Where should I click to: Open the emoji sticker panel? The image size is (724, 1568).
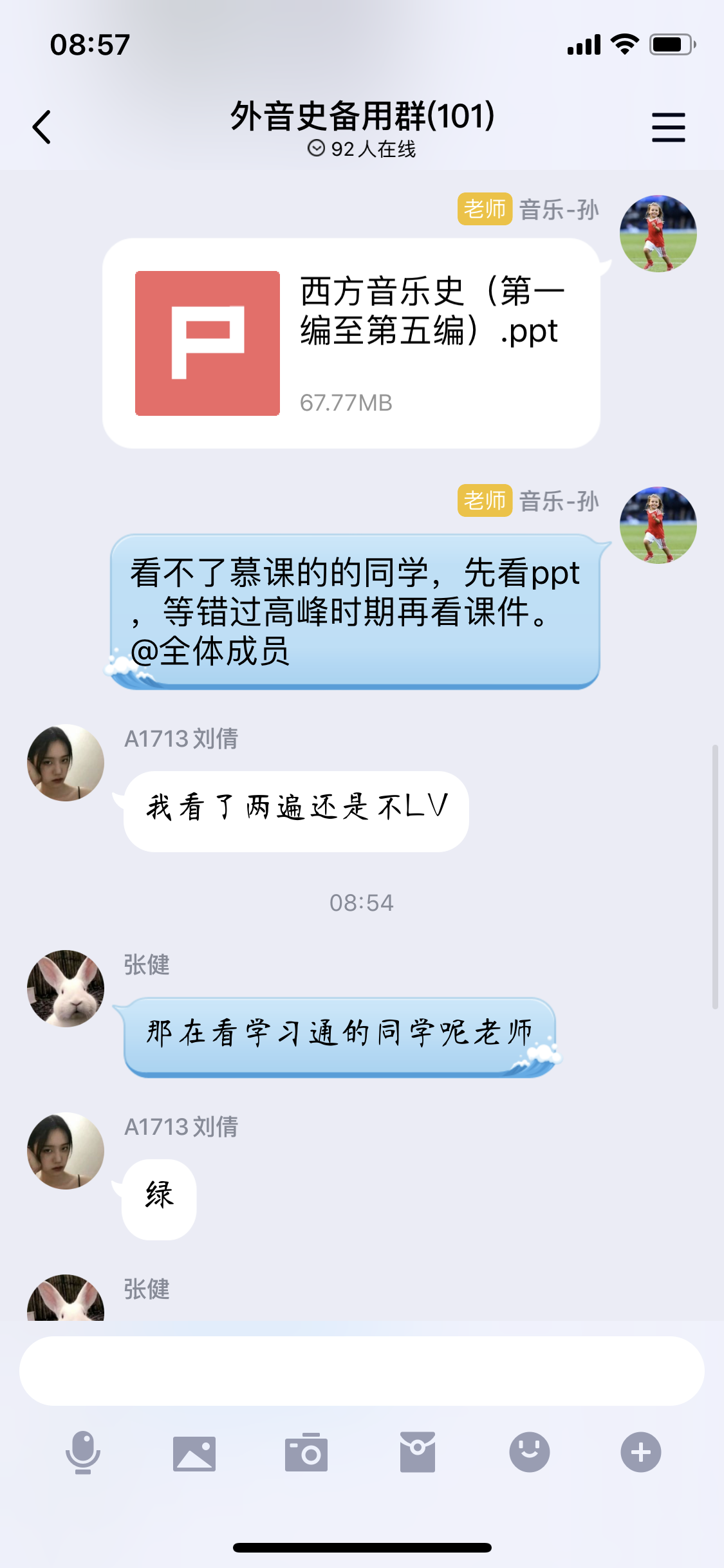pyautogui.click(x=529, y=1452)
